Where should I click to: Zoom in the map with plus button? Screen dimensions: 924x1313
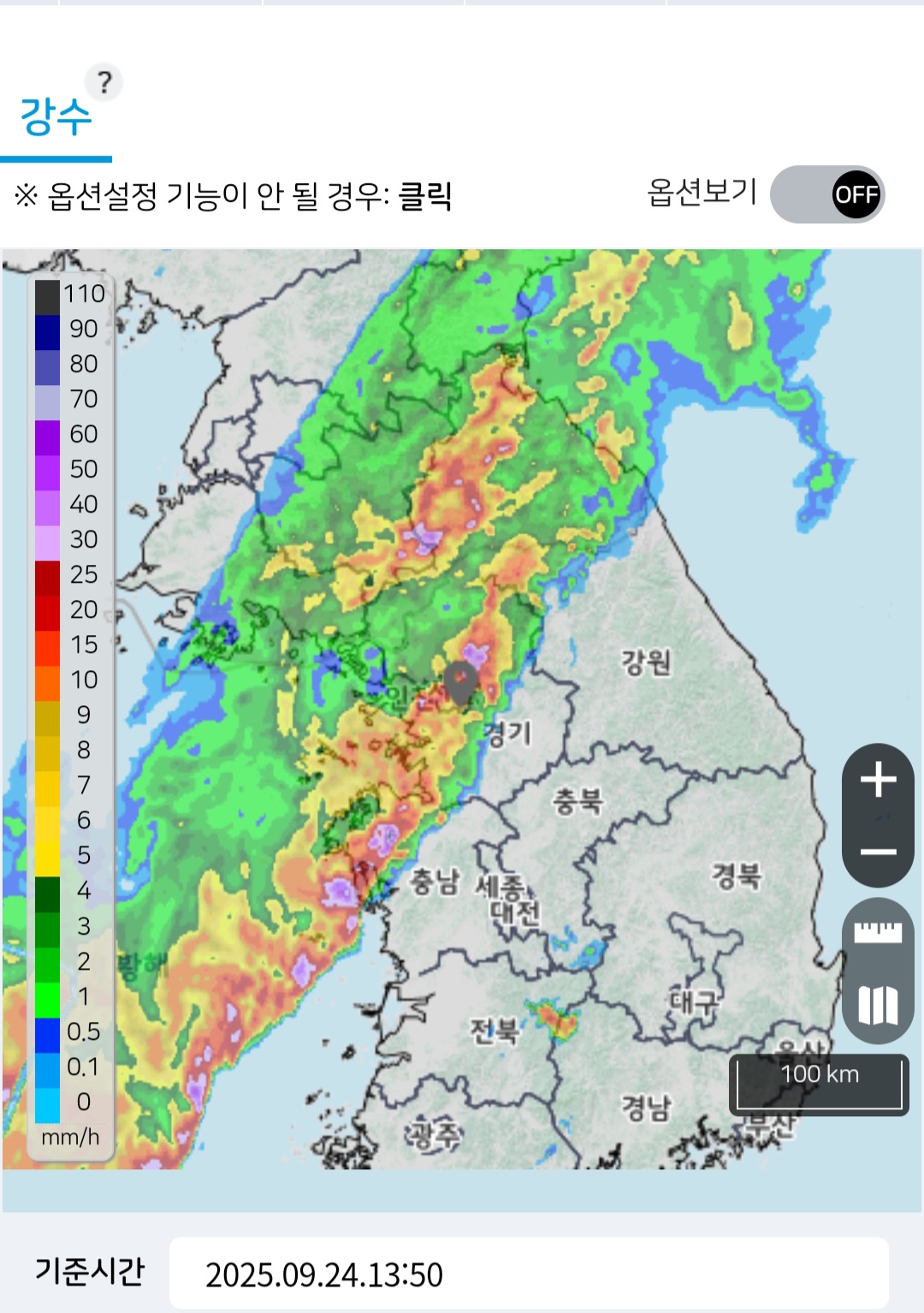[x=878, y=780]
